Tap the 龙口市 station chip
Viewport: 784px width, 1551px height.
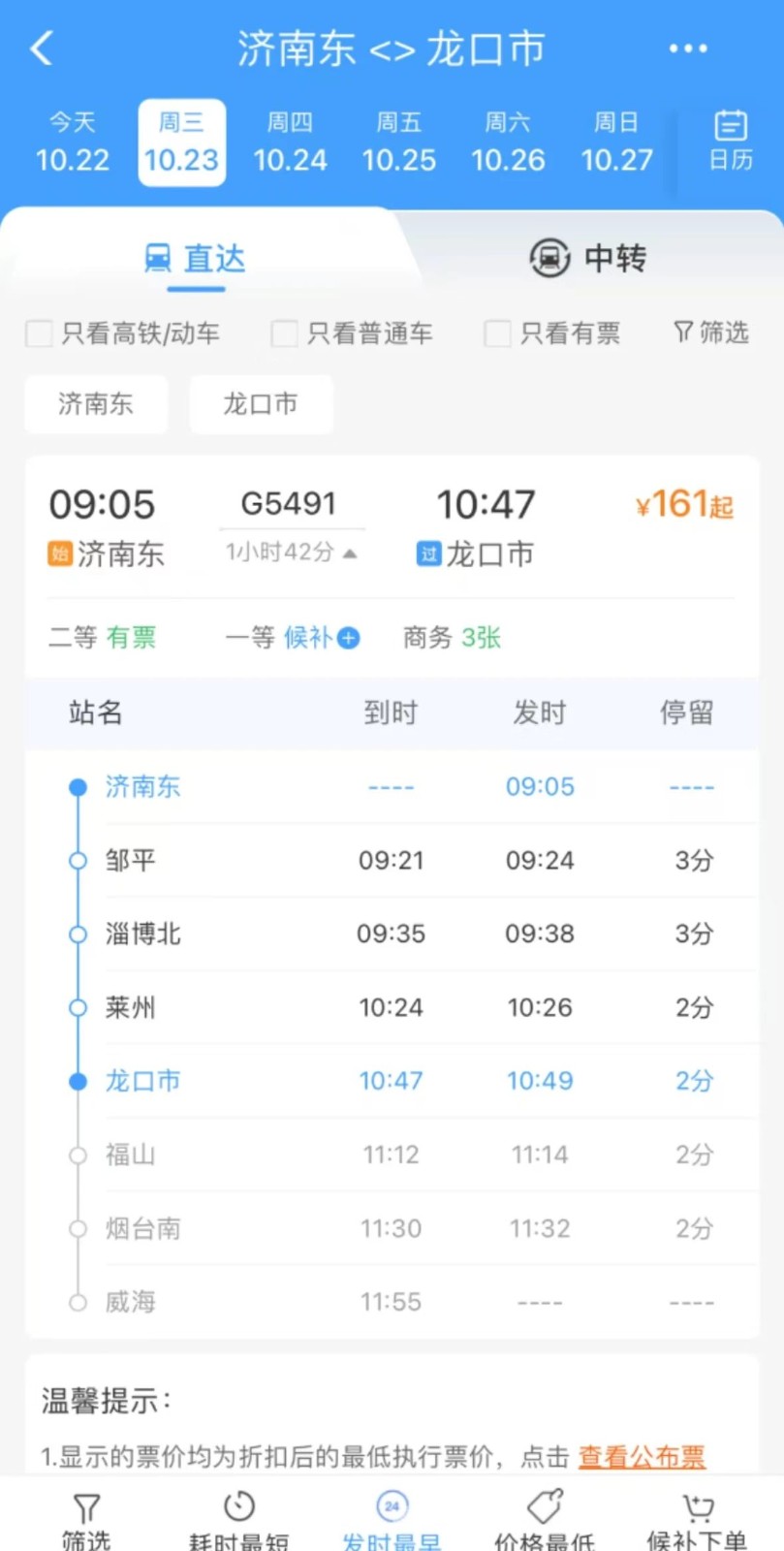coord(261,403)
